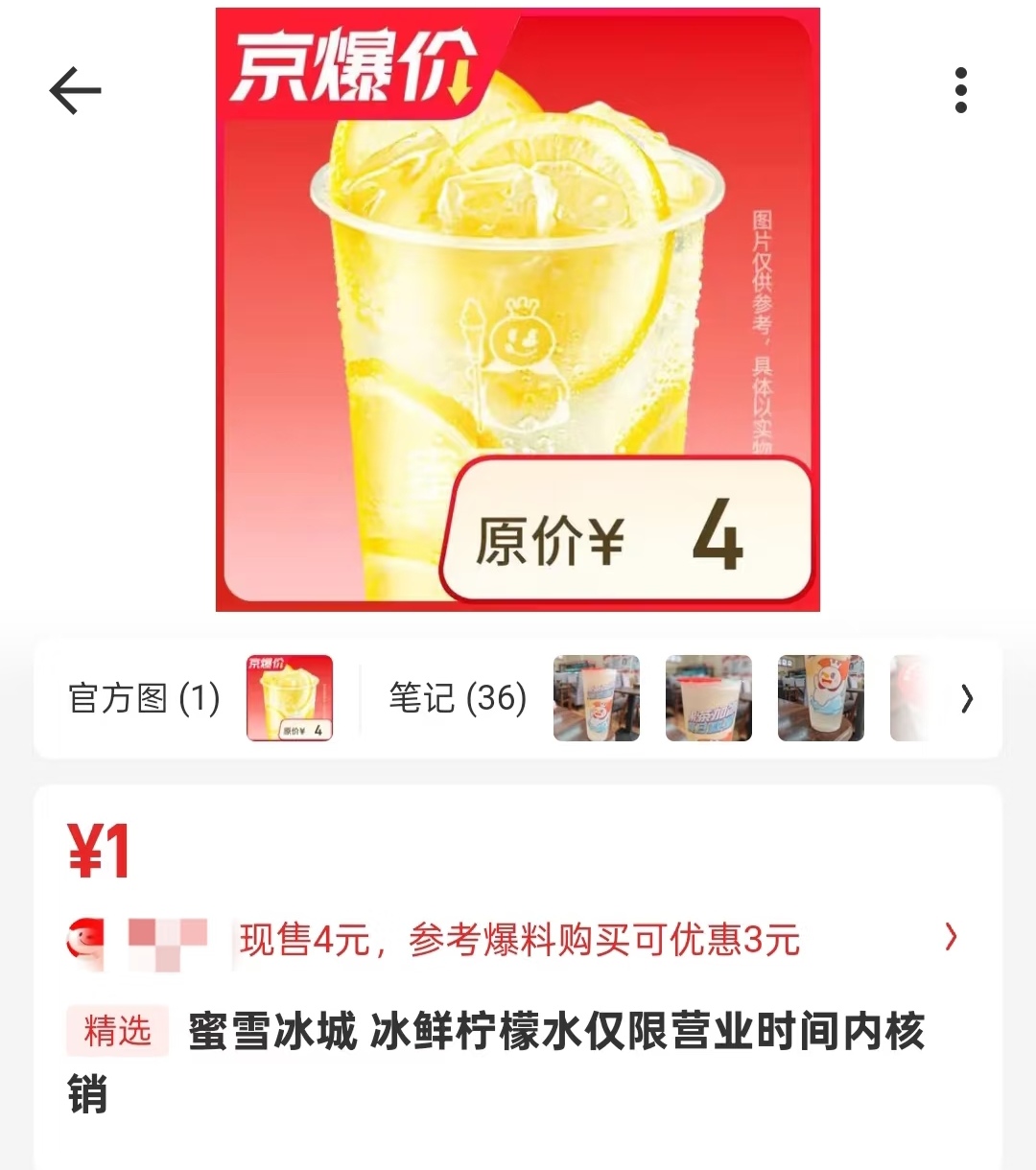
Task: Open the main lemonade product image
Action: pyautogui.click(x=518, y=310)
